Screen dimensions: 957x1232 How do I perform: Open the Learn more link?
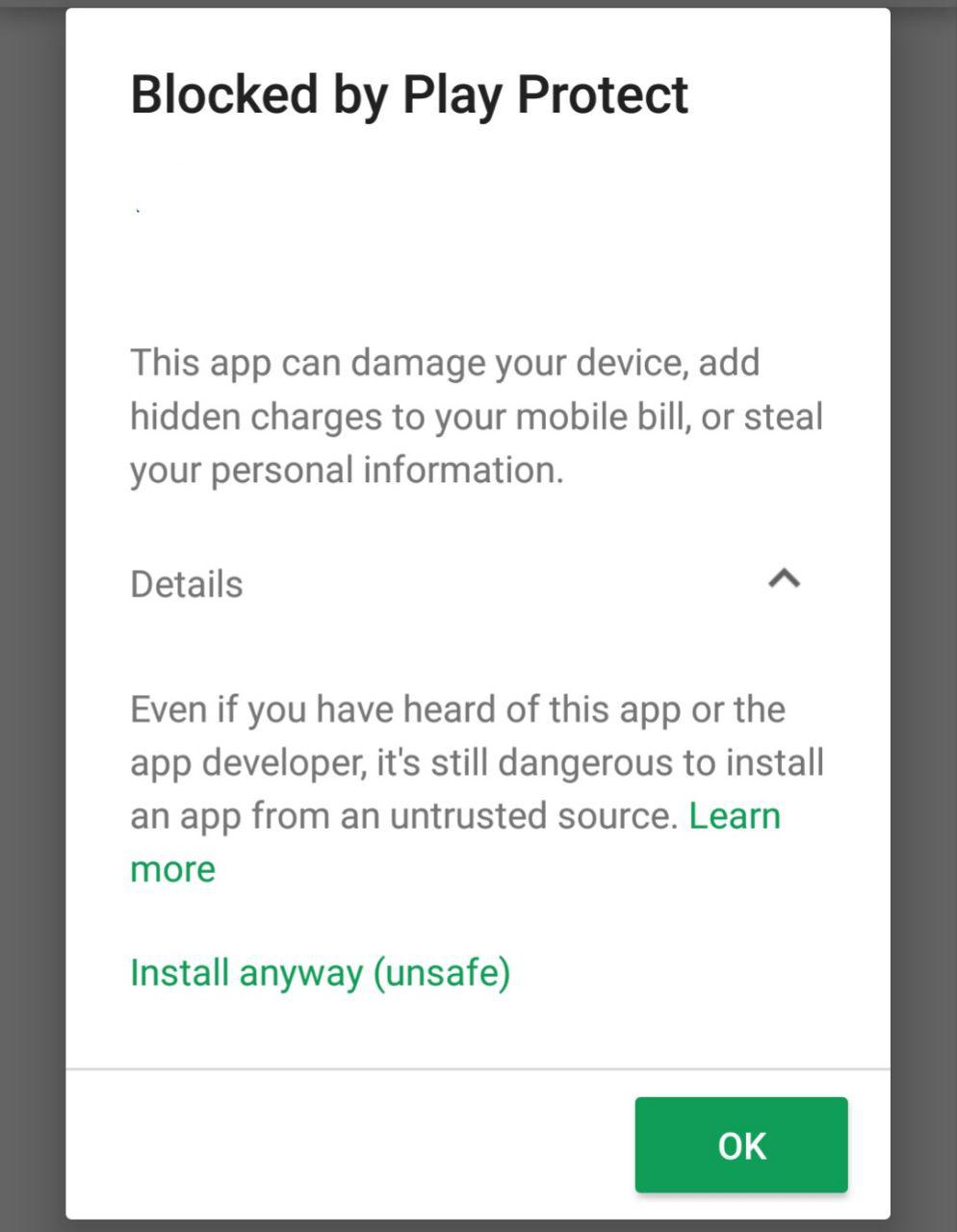pos(734,816)
